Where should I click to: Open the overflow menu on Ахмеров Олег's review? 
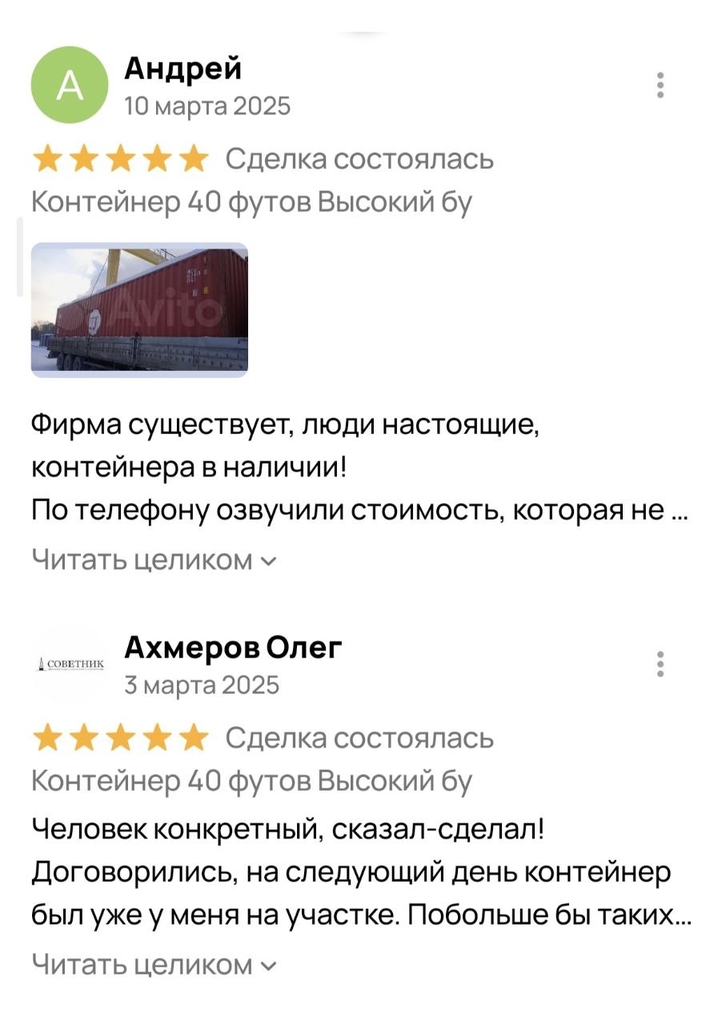(661, 664)
